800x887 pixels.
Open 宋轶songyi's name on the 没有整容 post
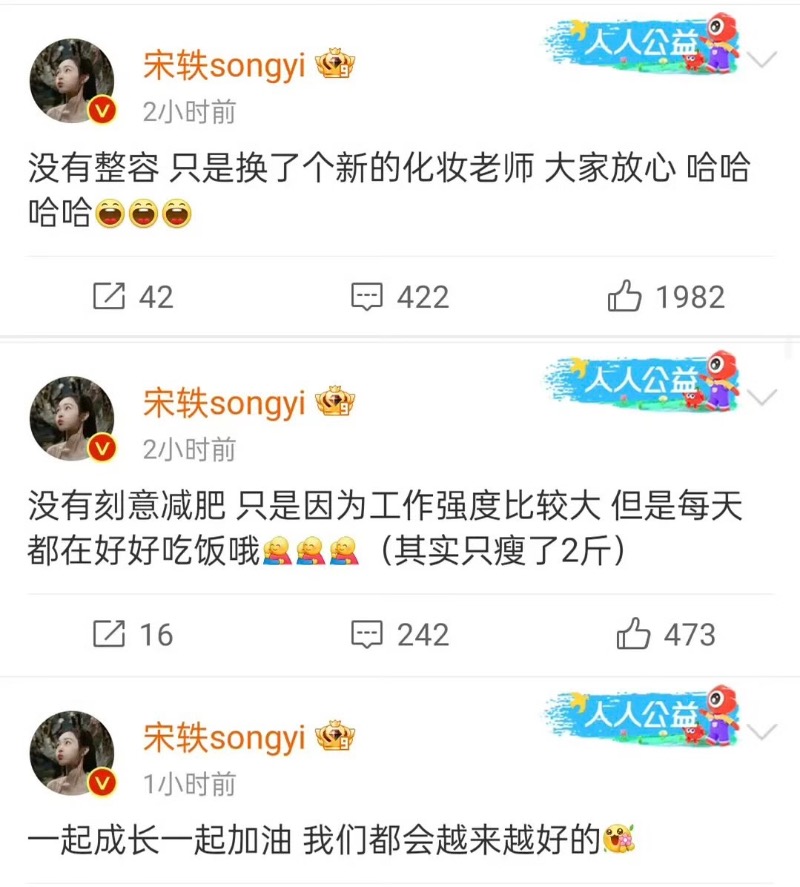tap(224, 67)
